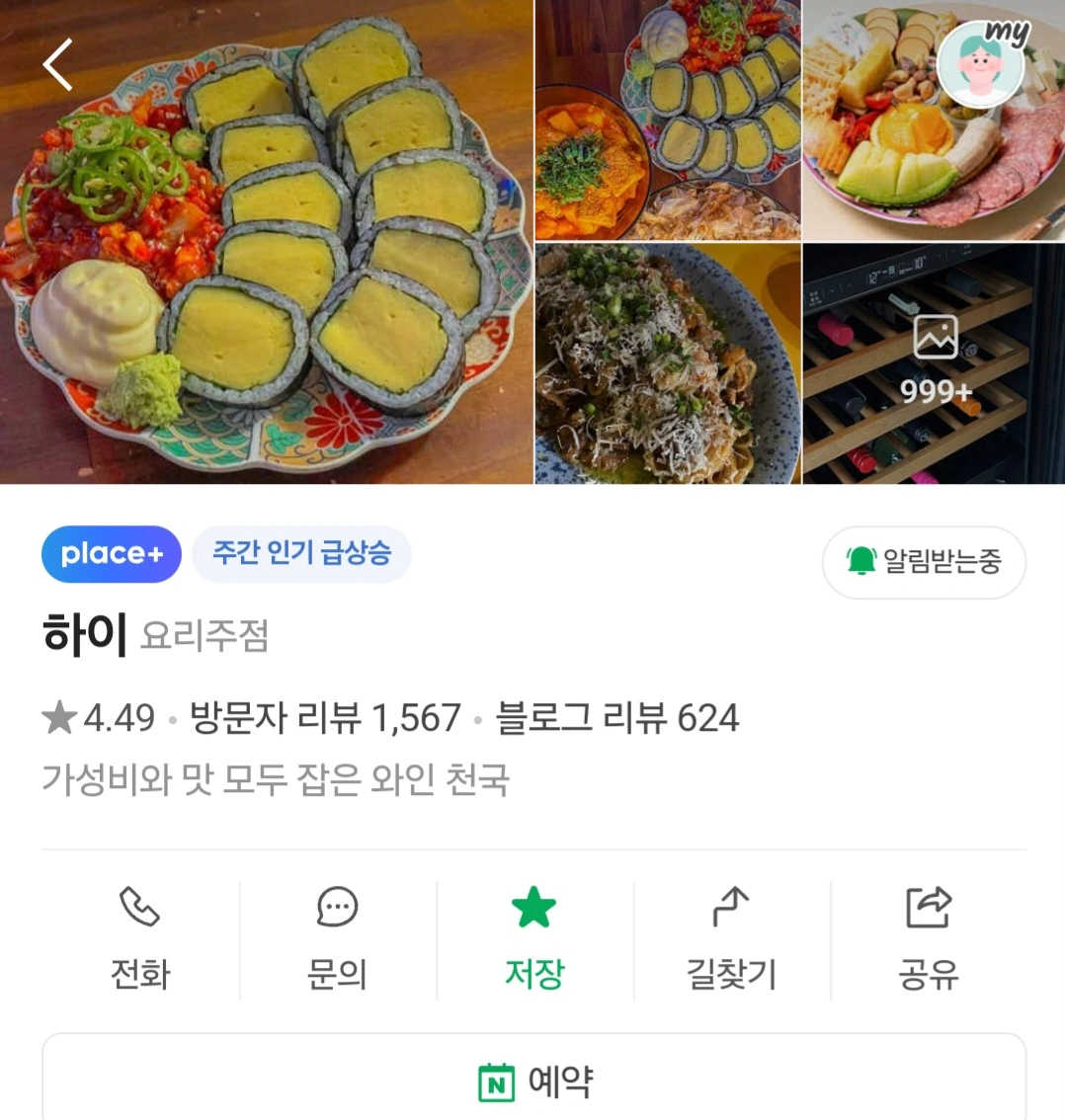Tap the 주간 인기 급상승 chip
The image size is (1065, 1120).
click(x=301, y=554)
